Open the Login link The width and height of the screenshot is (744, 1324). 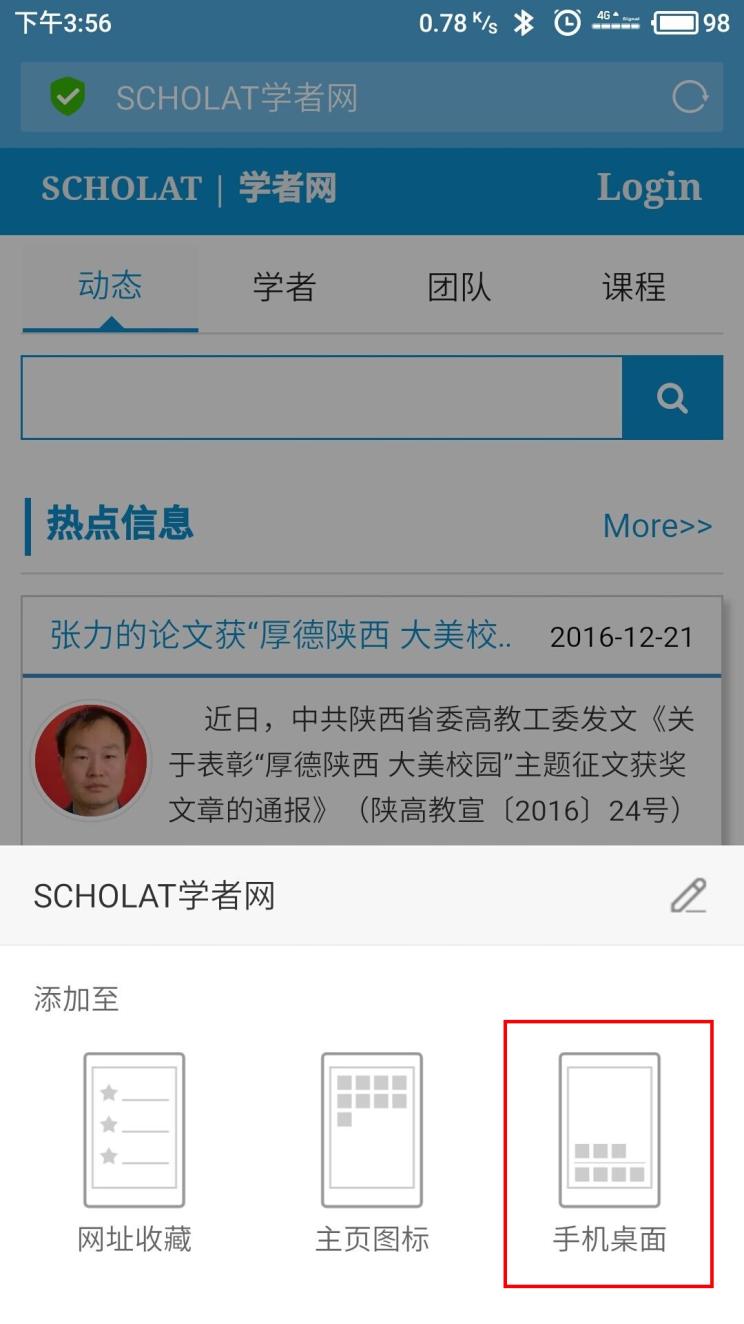click(649, 188)
